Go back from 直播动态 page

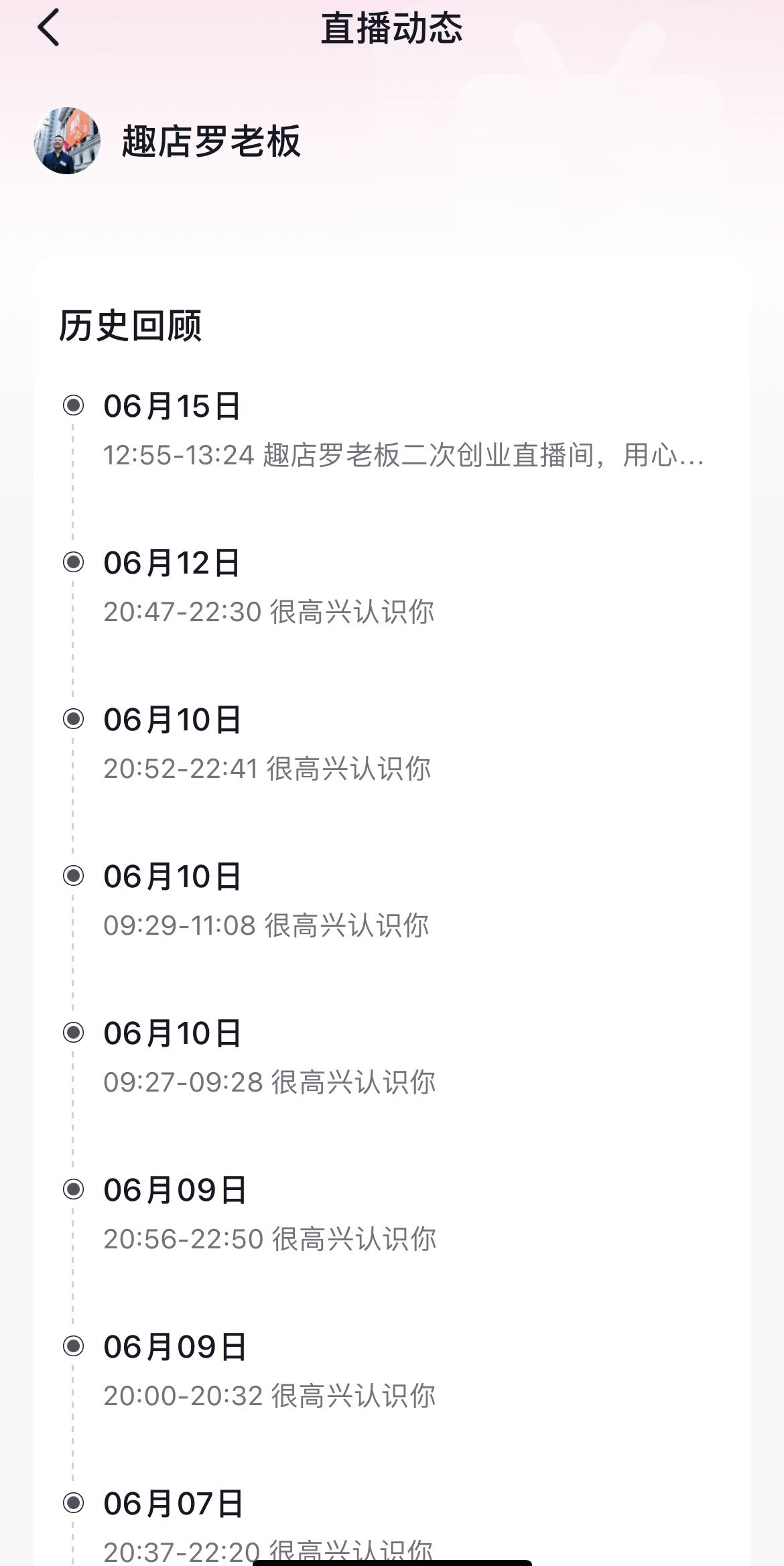point(49,28)
